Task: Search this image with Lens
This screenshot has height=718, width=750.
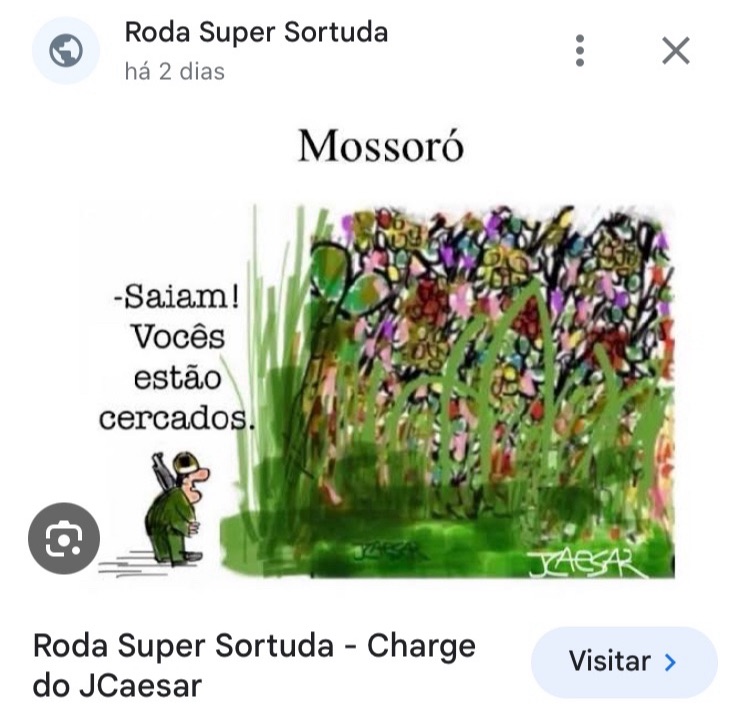Action: [64, 539]
